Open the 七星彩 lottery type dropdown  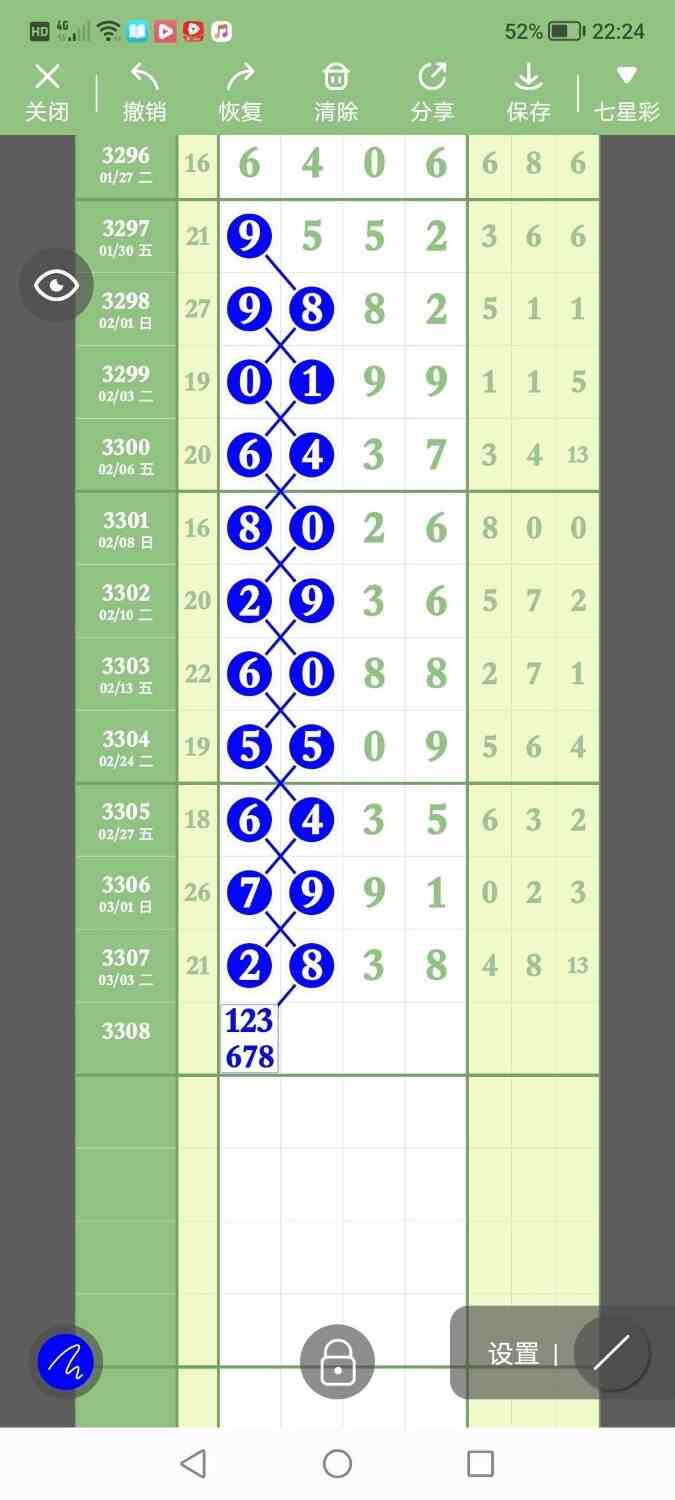pos(627,92)
